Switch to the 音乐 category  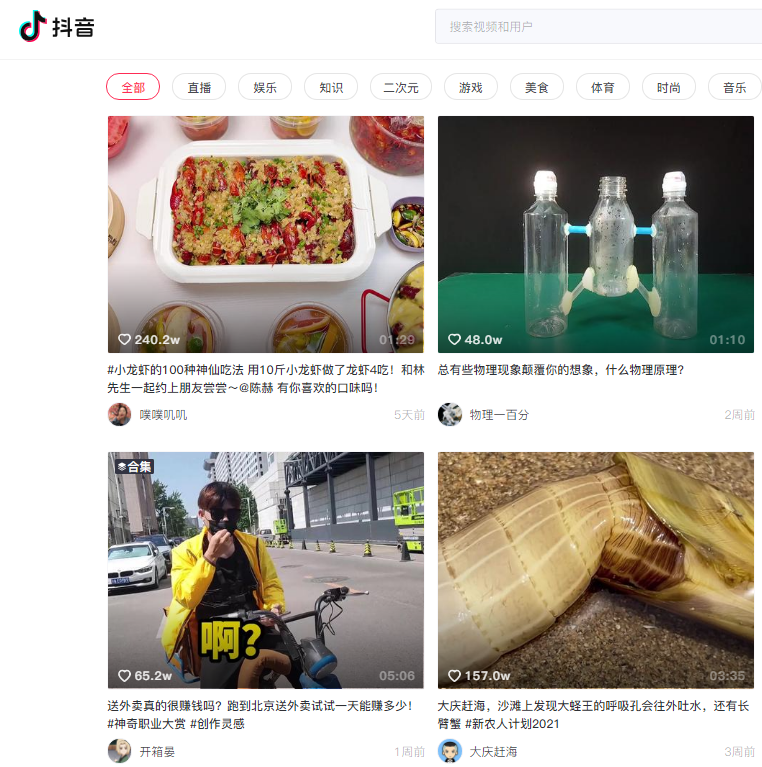click(x=735, y=88)
